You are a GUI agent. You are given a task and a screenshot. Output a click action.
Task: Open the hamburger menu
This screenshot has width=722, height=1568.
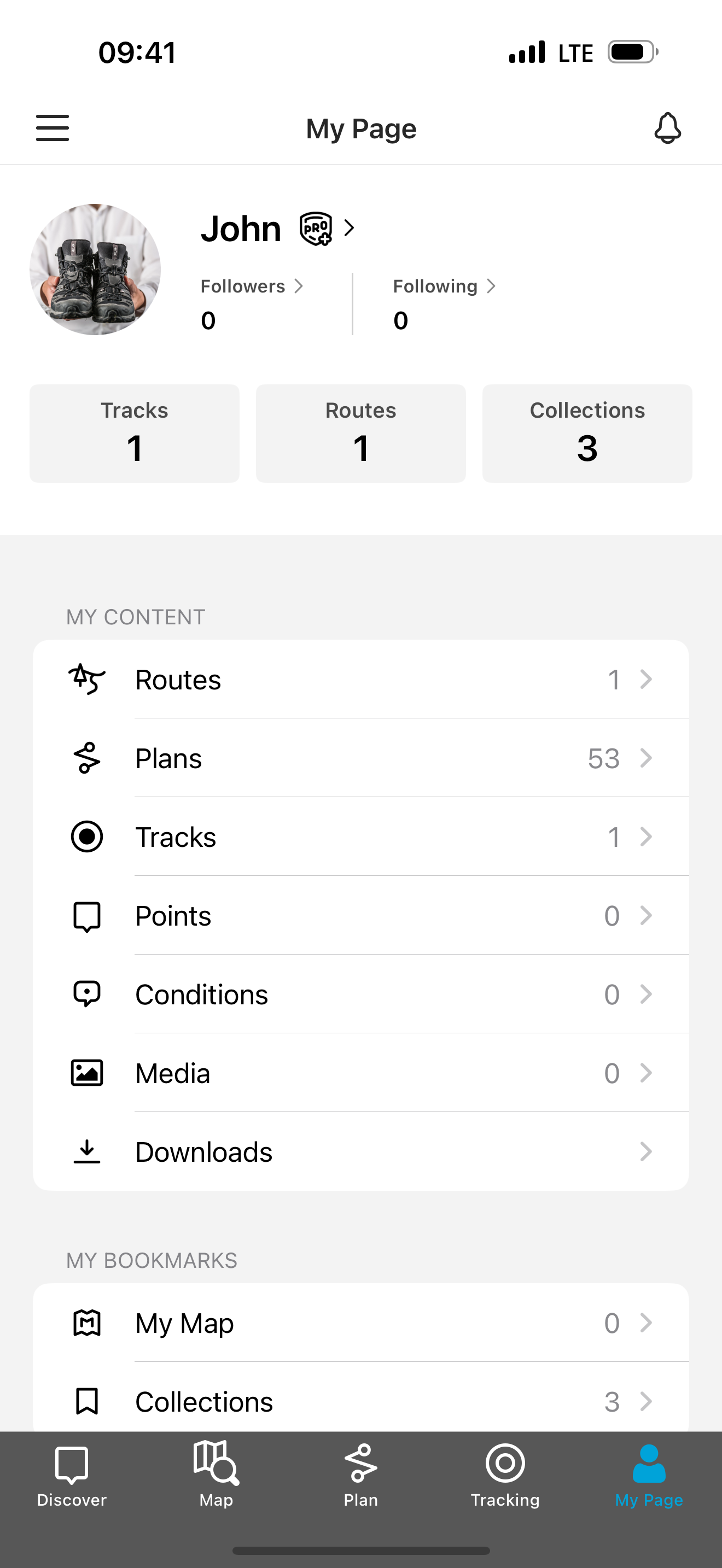53,128
